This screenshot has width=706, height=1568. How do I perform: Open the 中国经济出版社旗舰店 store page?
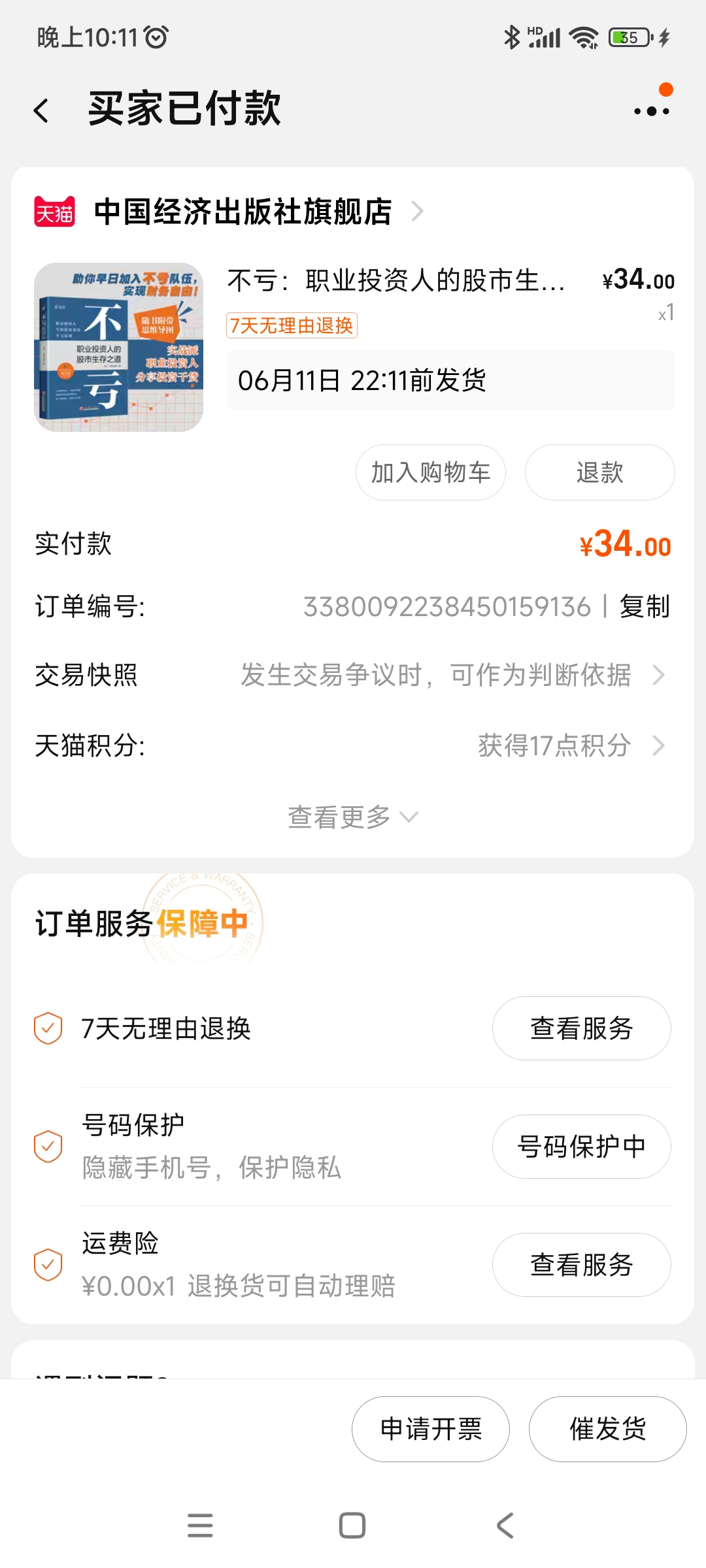(x=243, y=212)
